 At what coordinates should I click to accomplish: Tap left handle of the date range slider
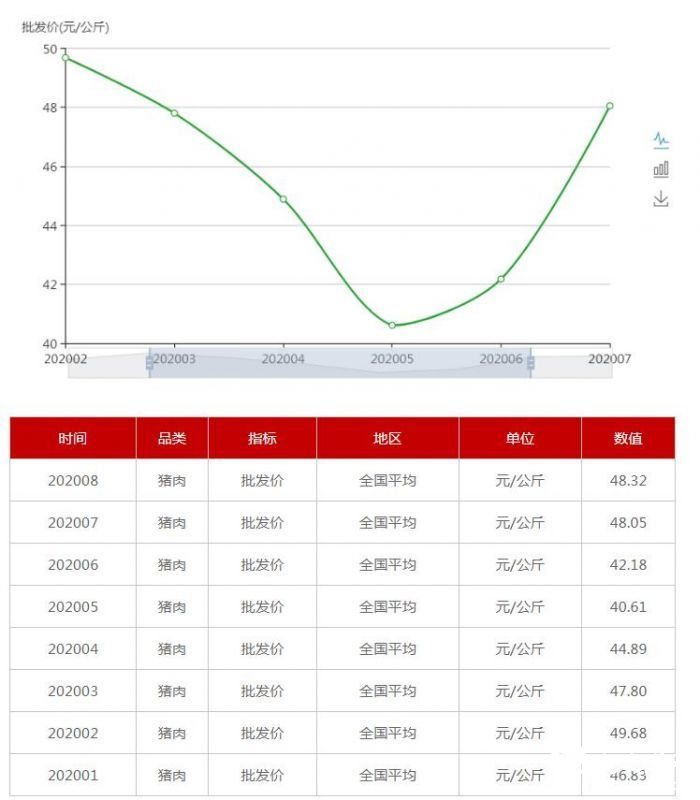pos(150,362)
